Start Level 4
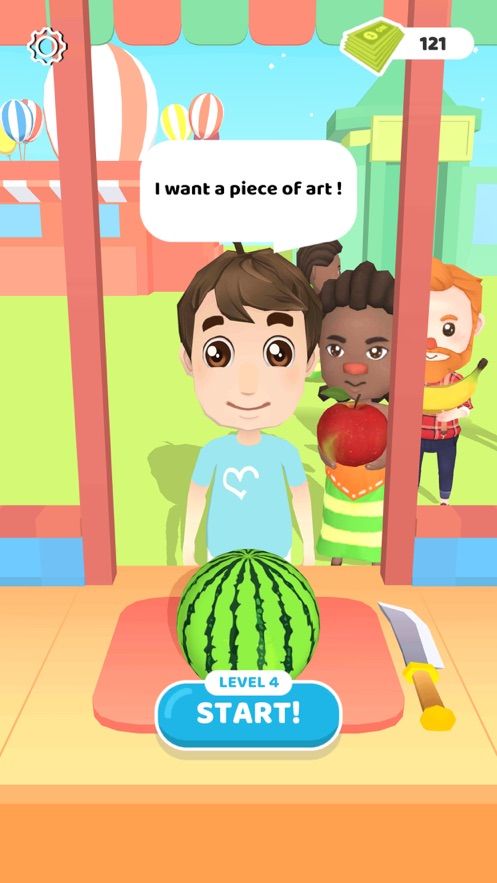This screenshot has height=883, width=497. (x=248, y=714)
